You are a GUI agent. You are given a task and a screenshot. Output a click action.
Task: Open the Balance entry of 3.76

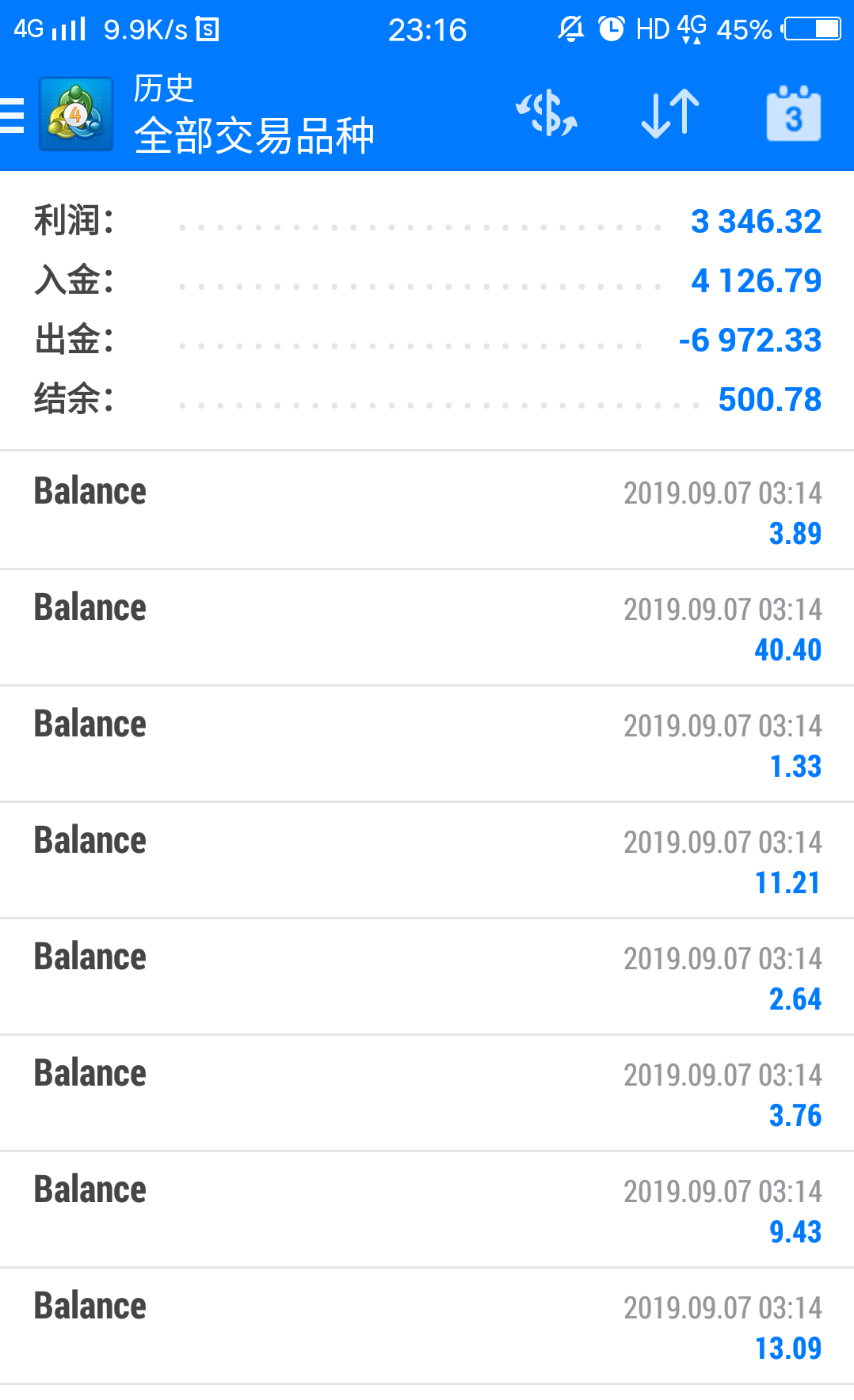pos(427,1093)
